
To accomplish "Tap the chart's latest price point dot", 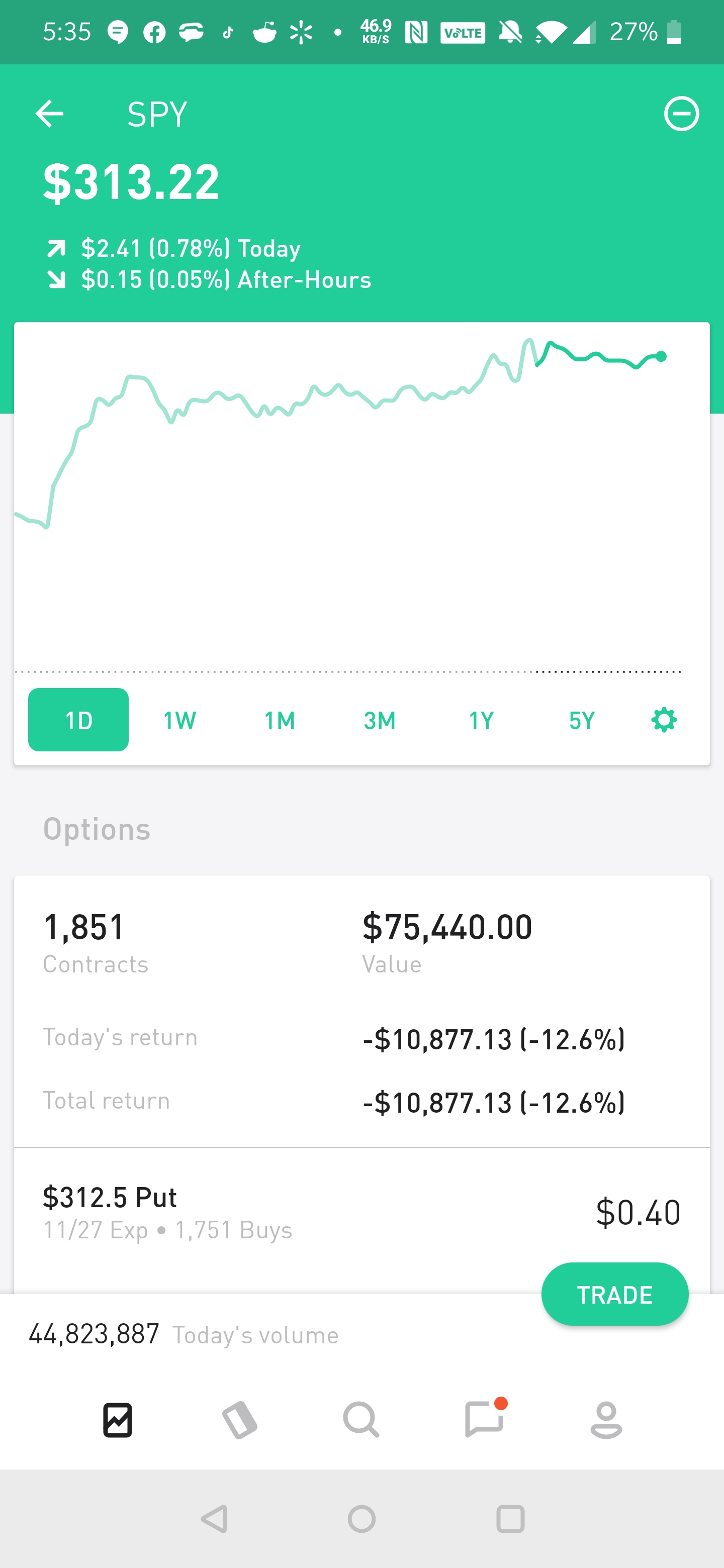I will [x=660, y=357].
